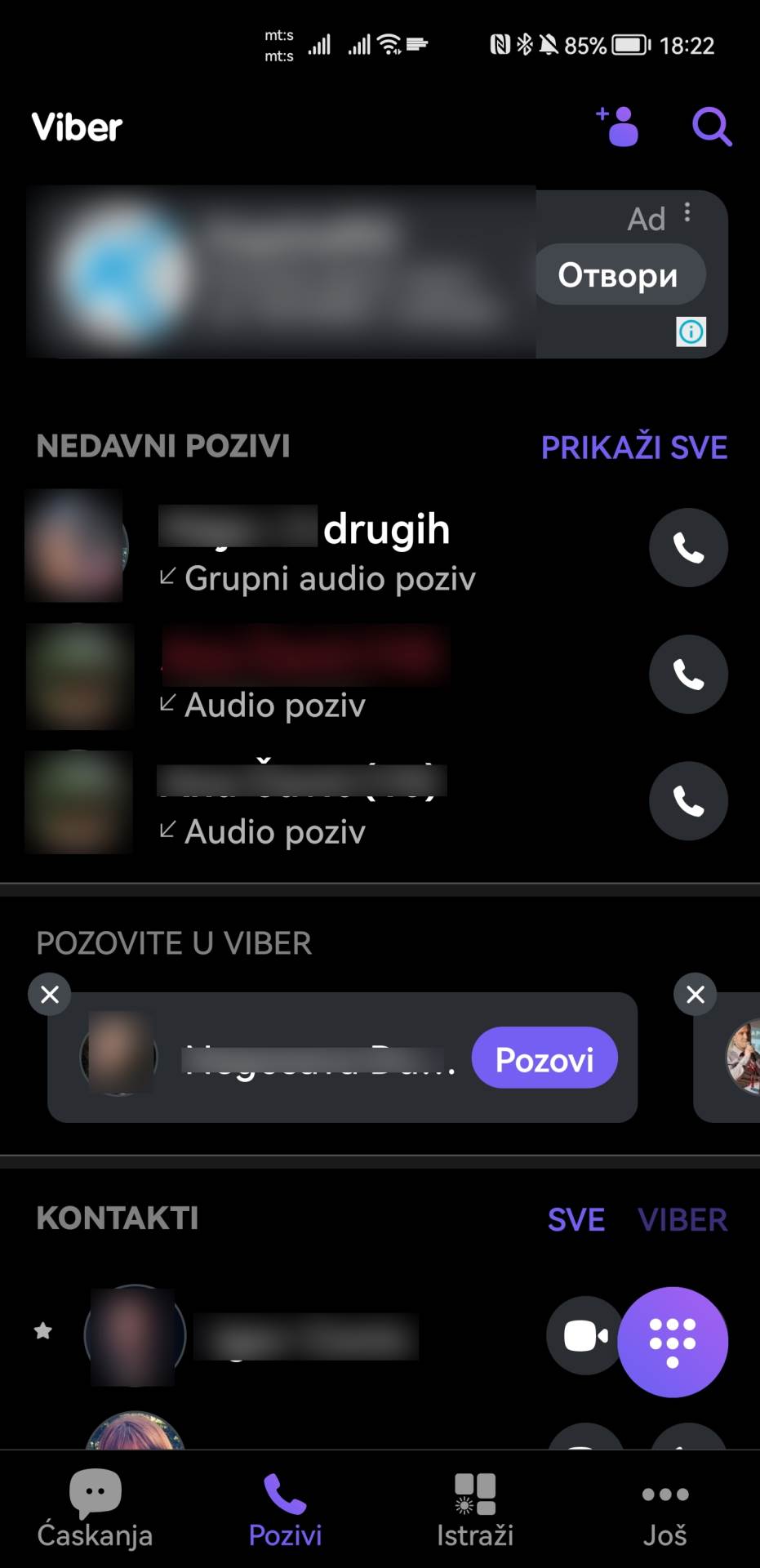This screenshot has height=1568, width=760.
Task: Show only VIBER contacts in Kontakti
Action: point(683,1219)
